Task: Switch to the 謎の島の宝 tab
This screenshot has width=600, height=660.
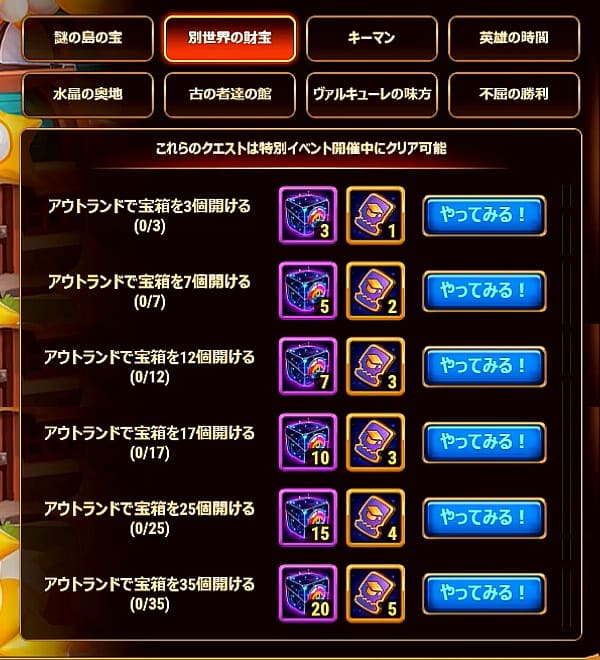Action: [87, 39]
